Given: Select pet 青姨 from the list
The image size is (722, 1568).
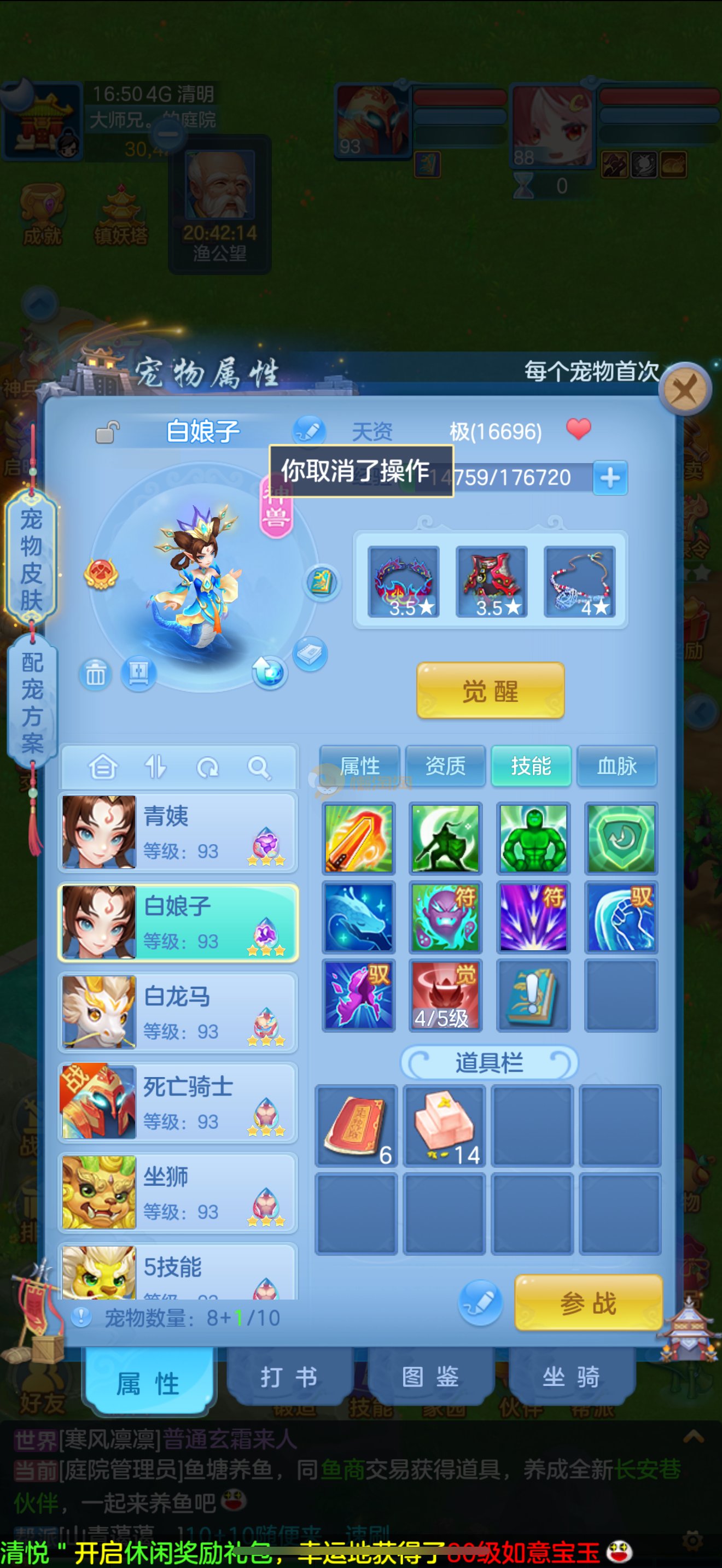Looking at the screenshot, I should click(x=178, y=832).
